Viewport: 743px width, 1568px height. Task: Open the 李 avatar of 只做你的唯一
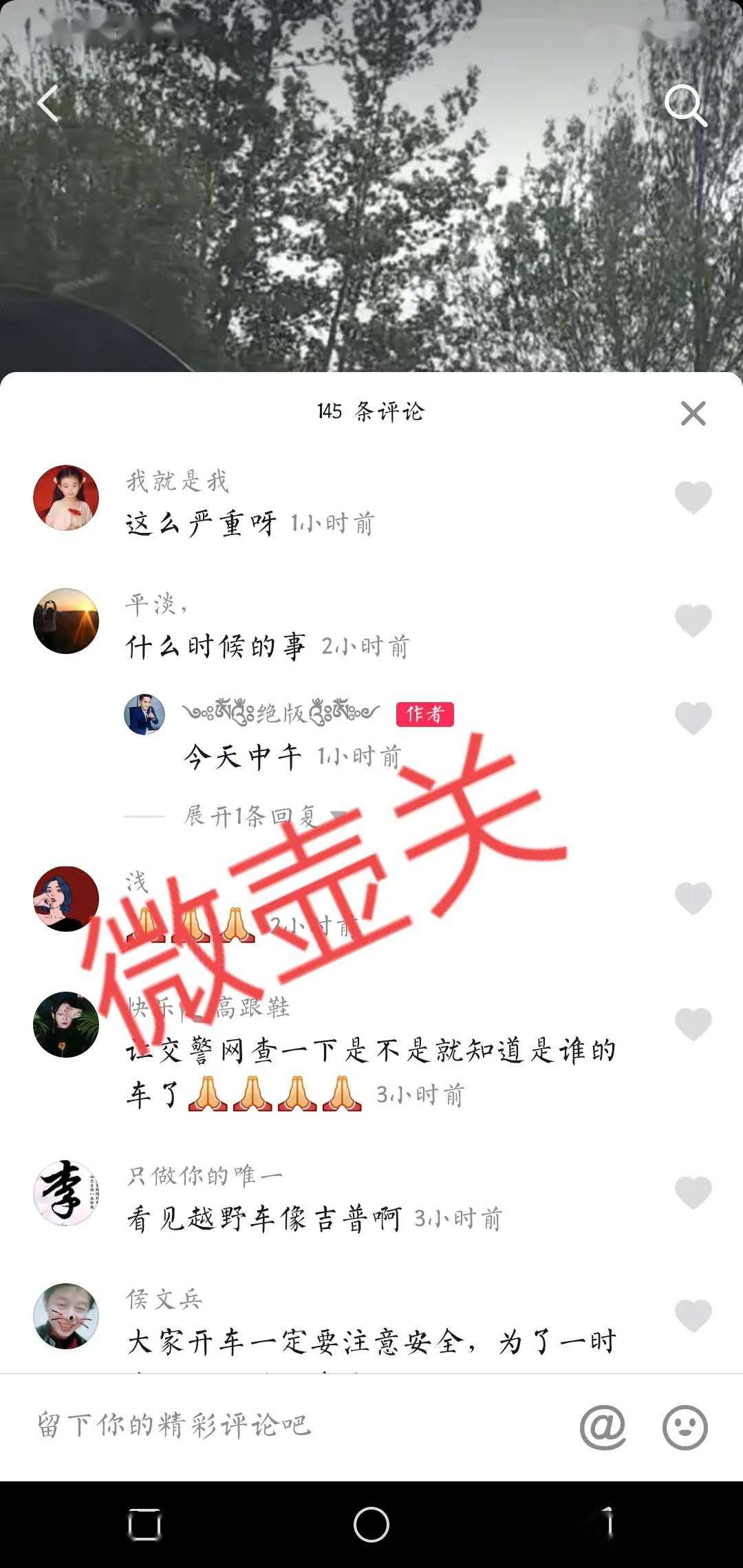66,1192
